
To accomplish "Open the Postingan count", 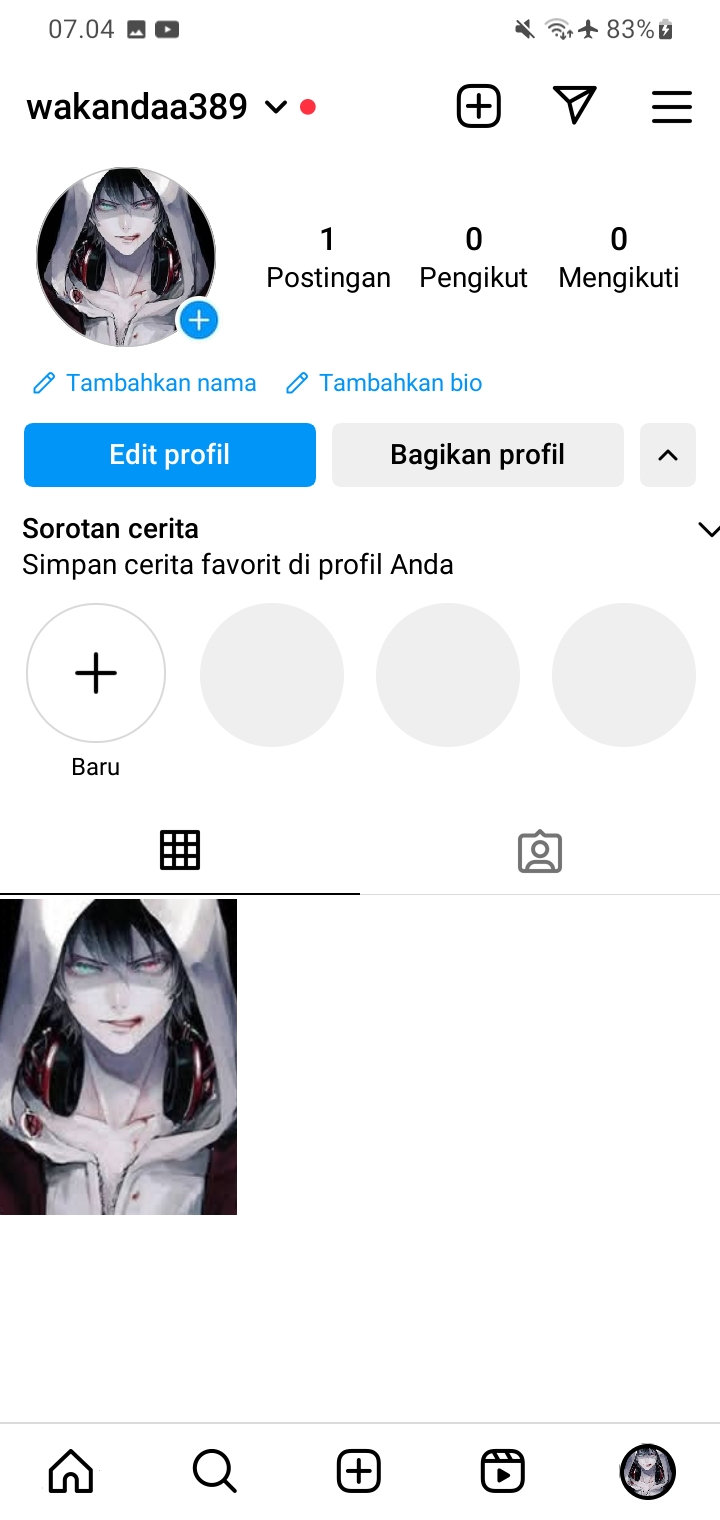I will (x=328, y=257).
